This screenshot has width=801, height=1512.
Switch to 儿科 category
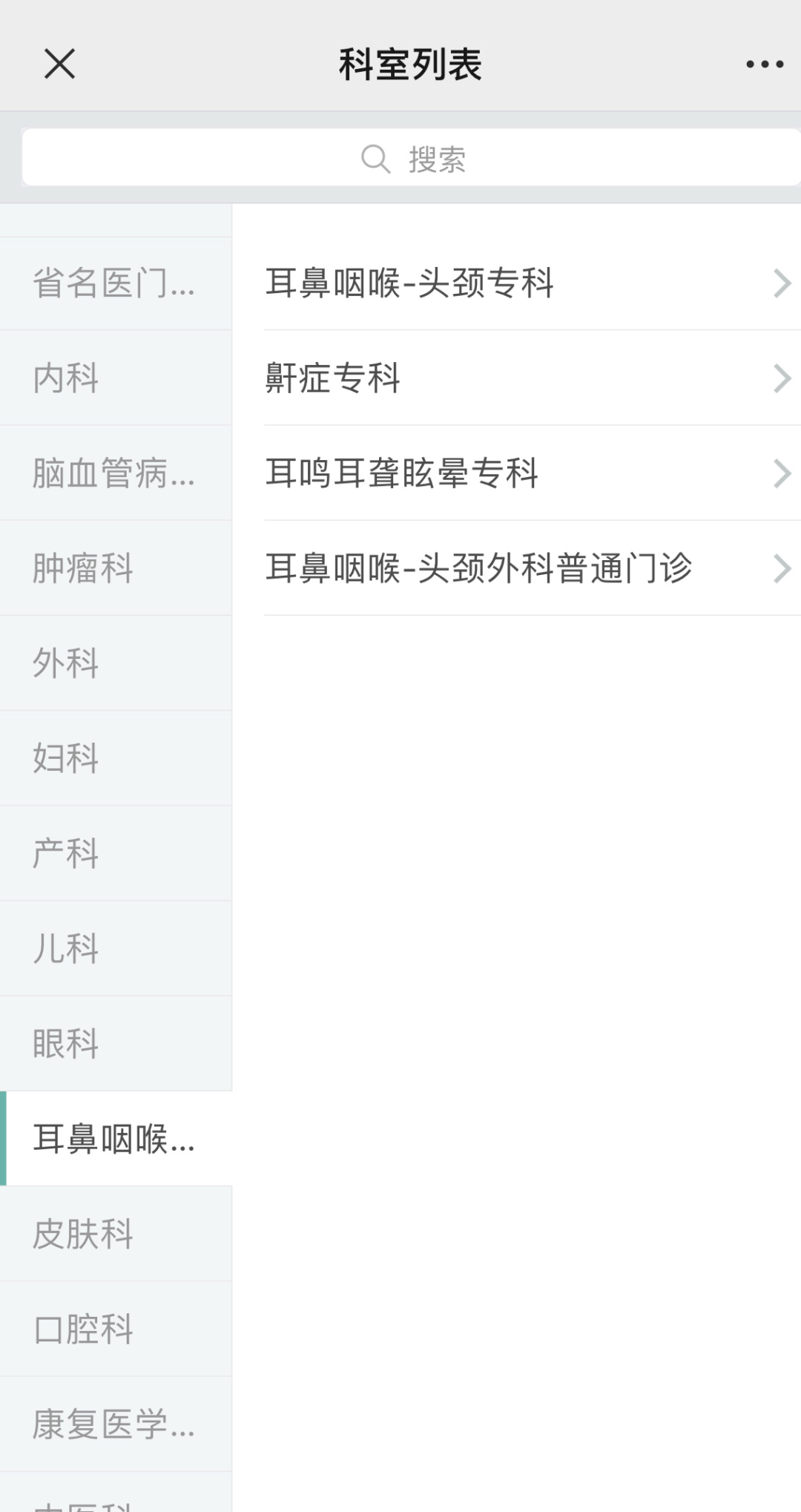[x=115, y=948]
